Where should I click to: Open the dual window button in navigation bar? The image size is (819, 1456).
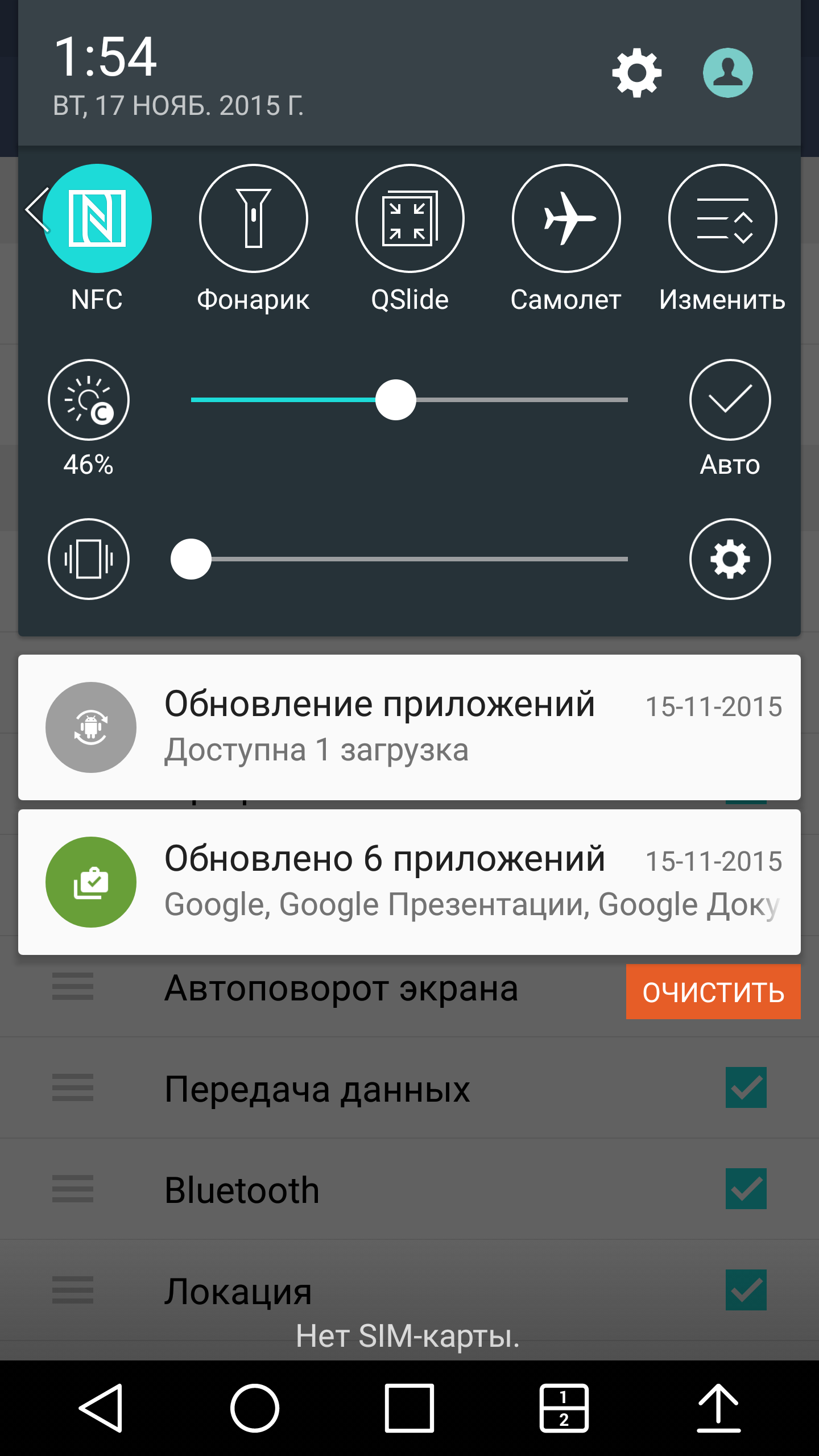point(564,1408)
